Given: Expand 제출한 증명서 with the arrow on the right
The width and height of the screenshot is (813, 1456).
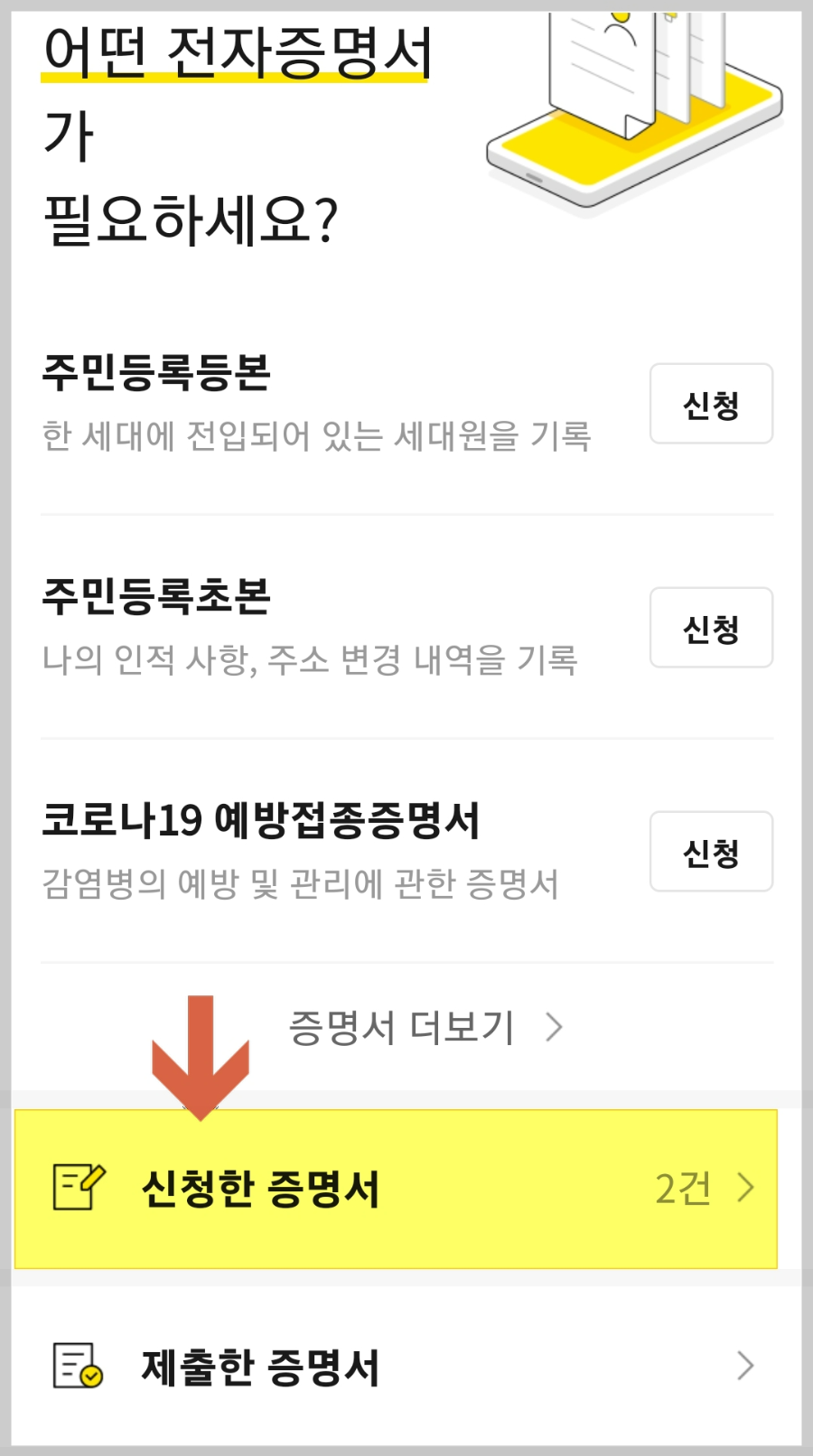Looking at the screenshot, I should pos(746,1366).
